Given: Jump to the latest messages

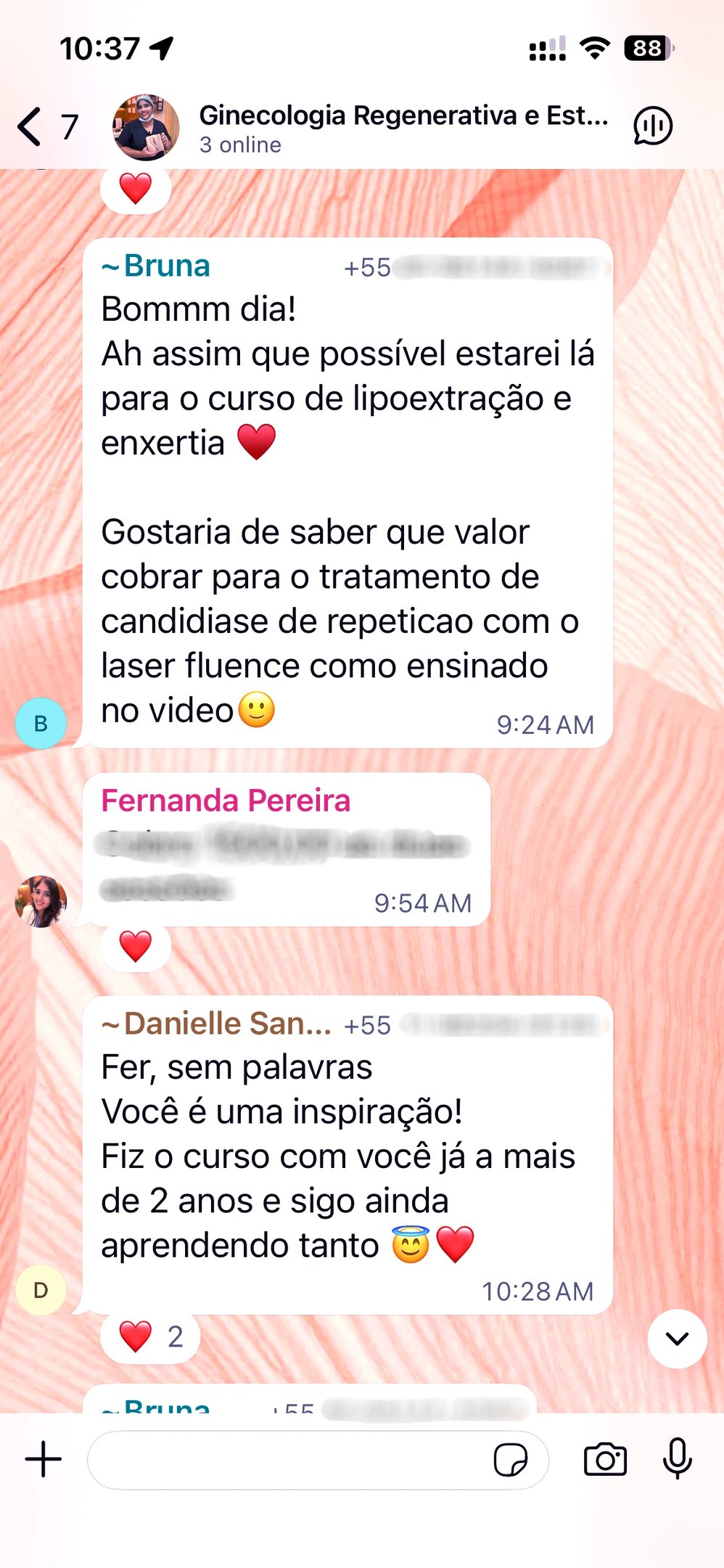Looking at the screenshot, I should click(677, 1339).
